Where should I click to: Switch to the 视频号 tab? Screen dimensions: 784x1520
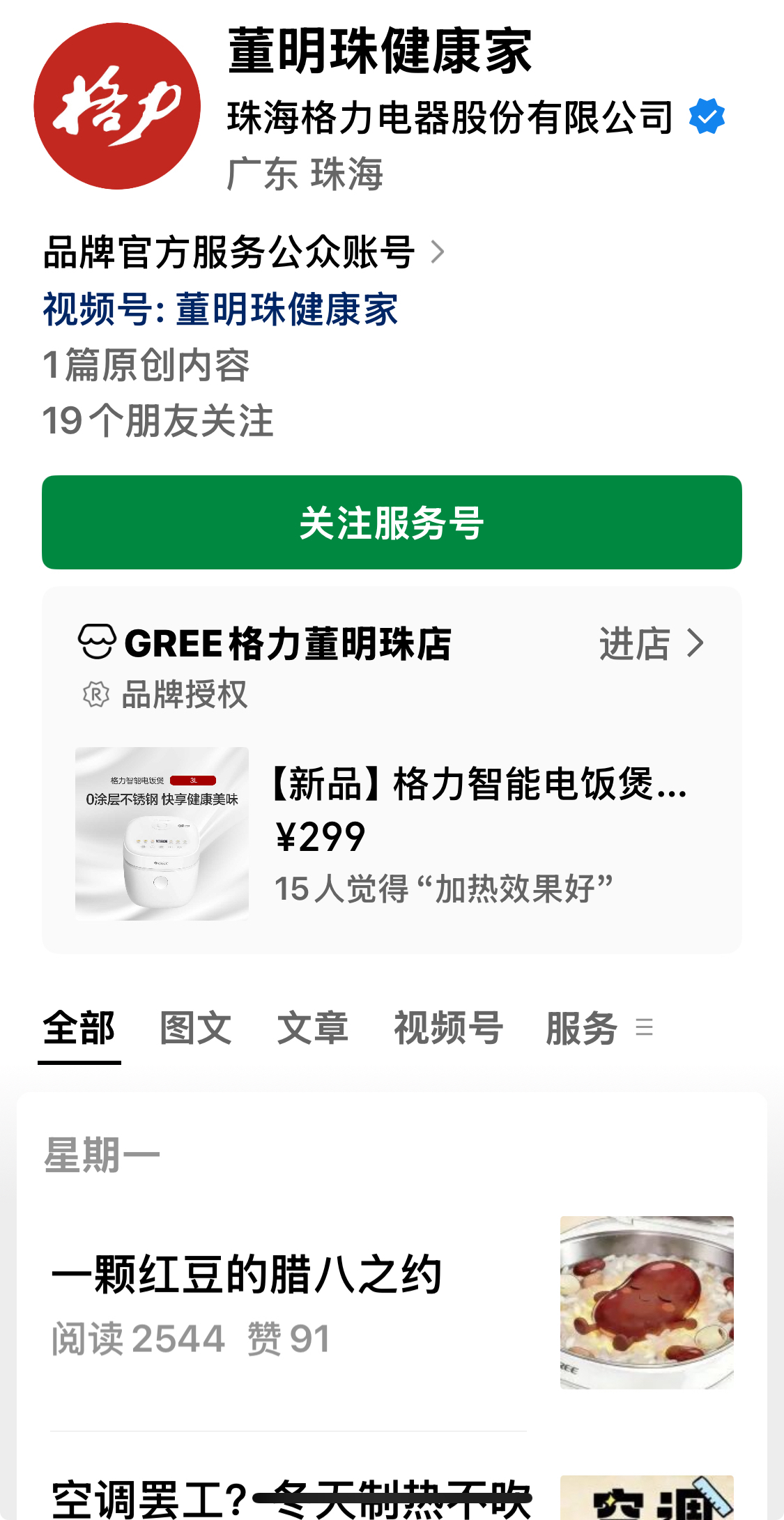click(448, 1029)
